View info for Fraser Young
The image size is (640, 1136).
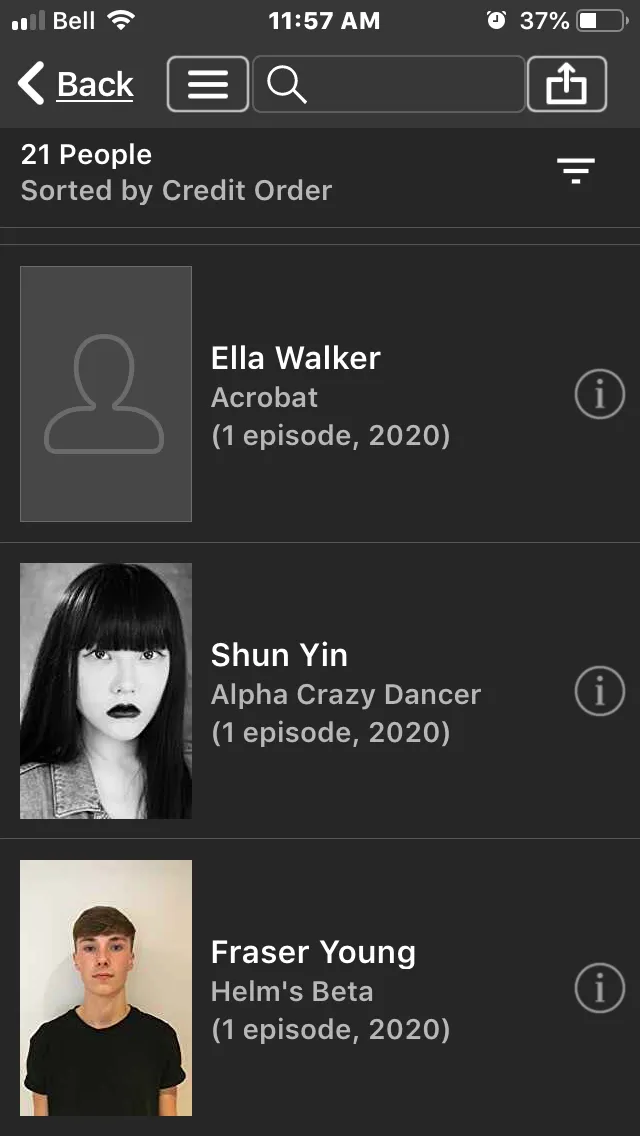coord(599,988)
